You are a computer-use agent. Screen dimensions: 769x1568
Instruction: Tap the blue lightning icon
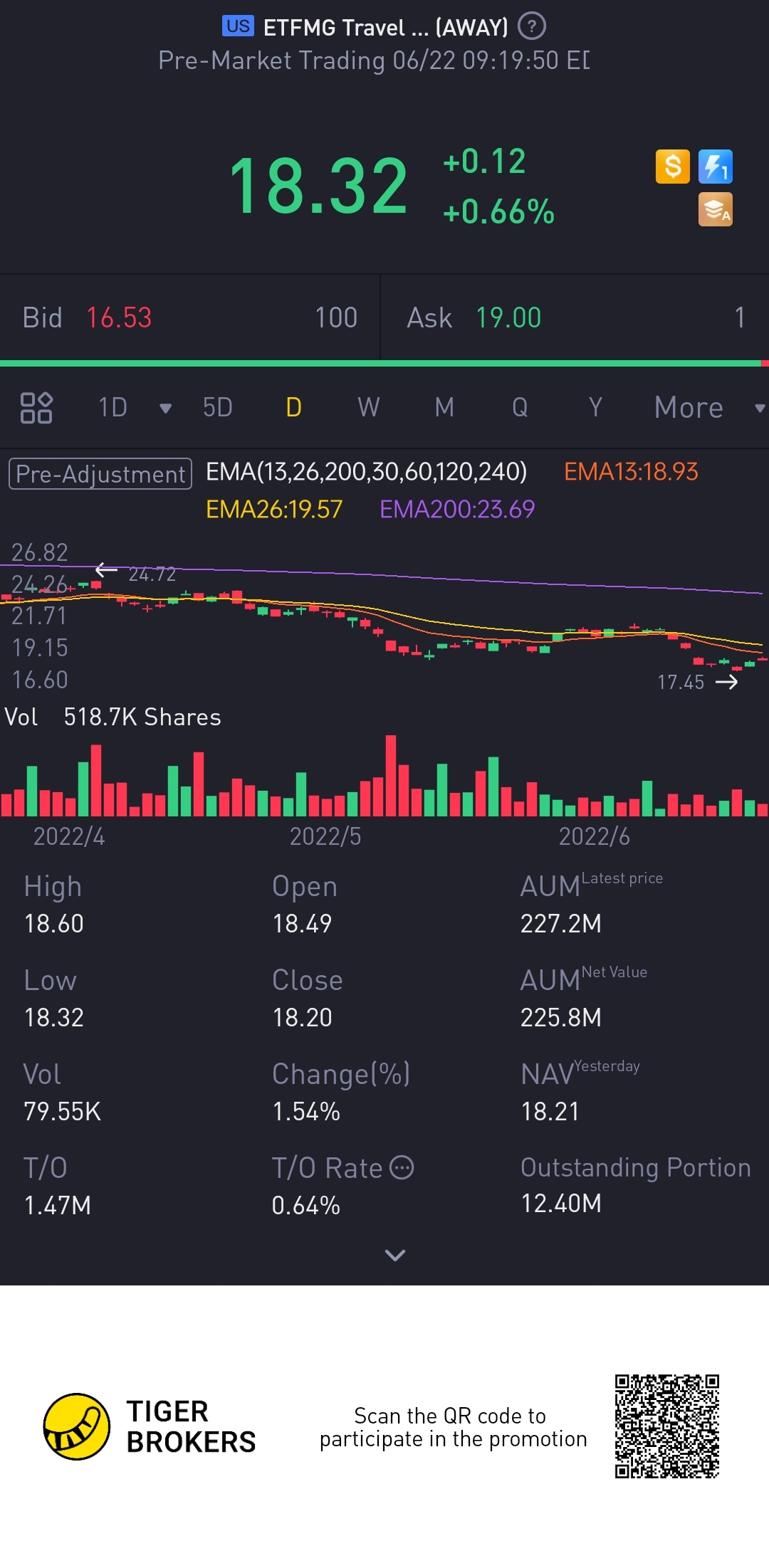(x=716, y=167)
